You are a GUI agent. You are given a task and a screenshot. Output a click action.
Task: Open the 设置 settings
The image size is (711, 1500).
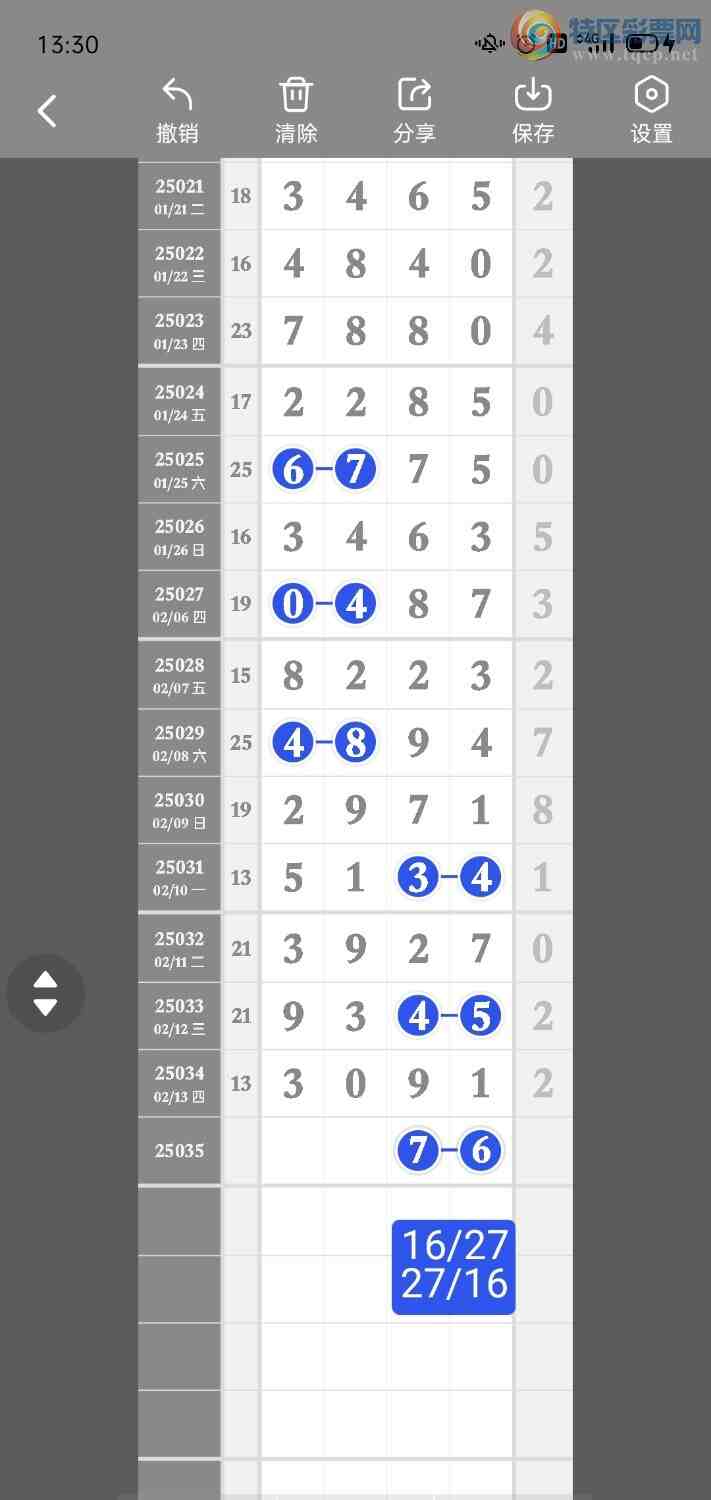click(x=651, y=111)
